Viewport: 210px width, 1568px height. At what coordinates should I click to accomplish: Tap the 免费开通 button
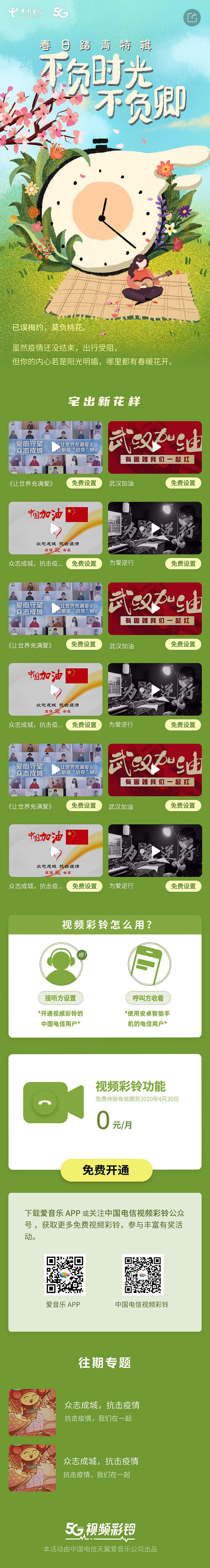pyautogui.click(x=106, y=1169)
